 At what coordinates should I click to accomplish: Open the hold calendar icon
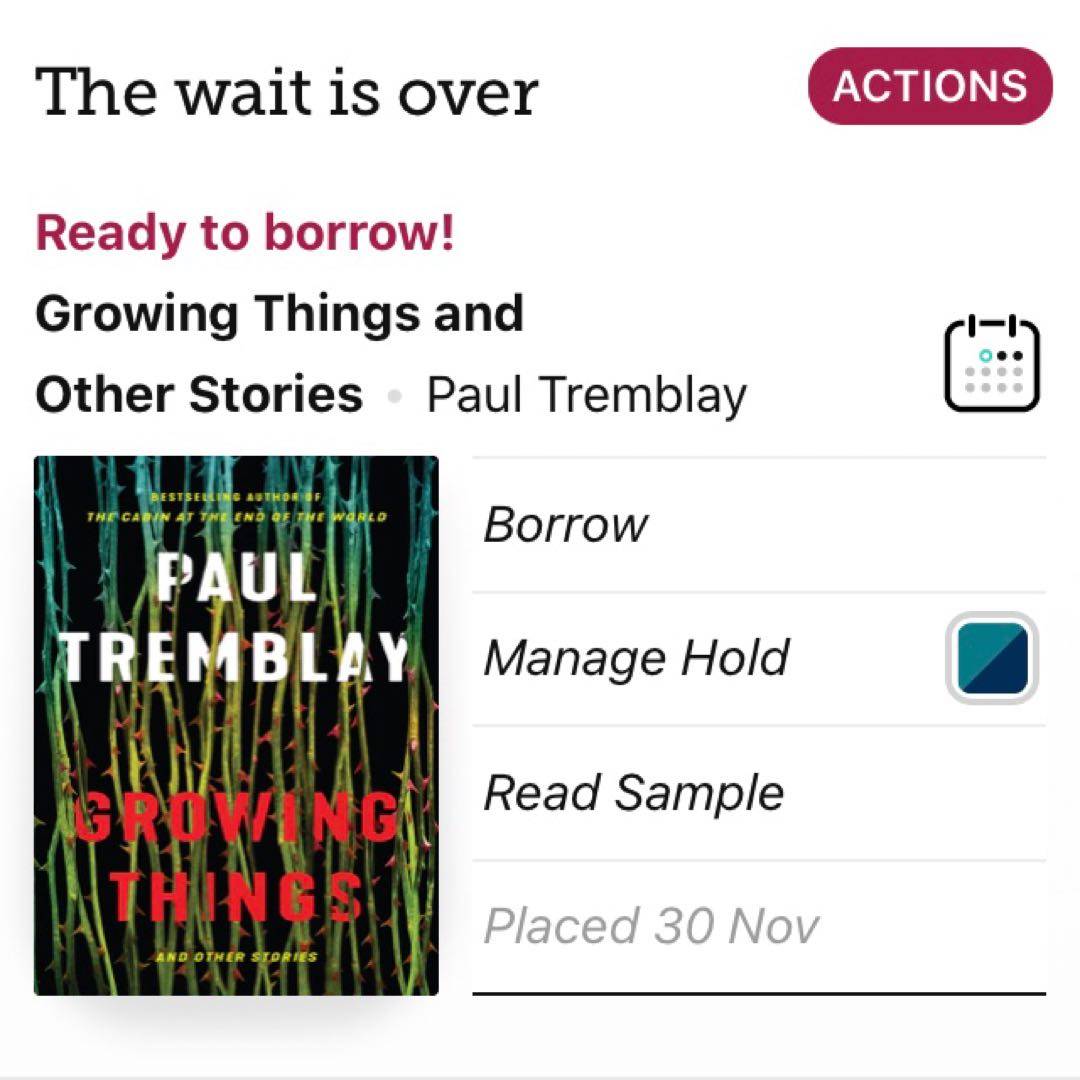point(991,364)
